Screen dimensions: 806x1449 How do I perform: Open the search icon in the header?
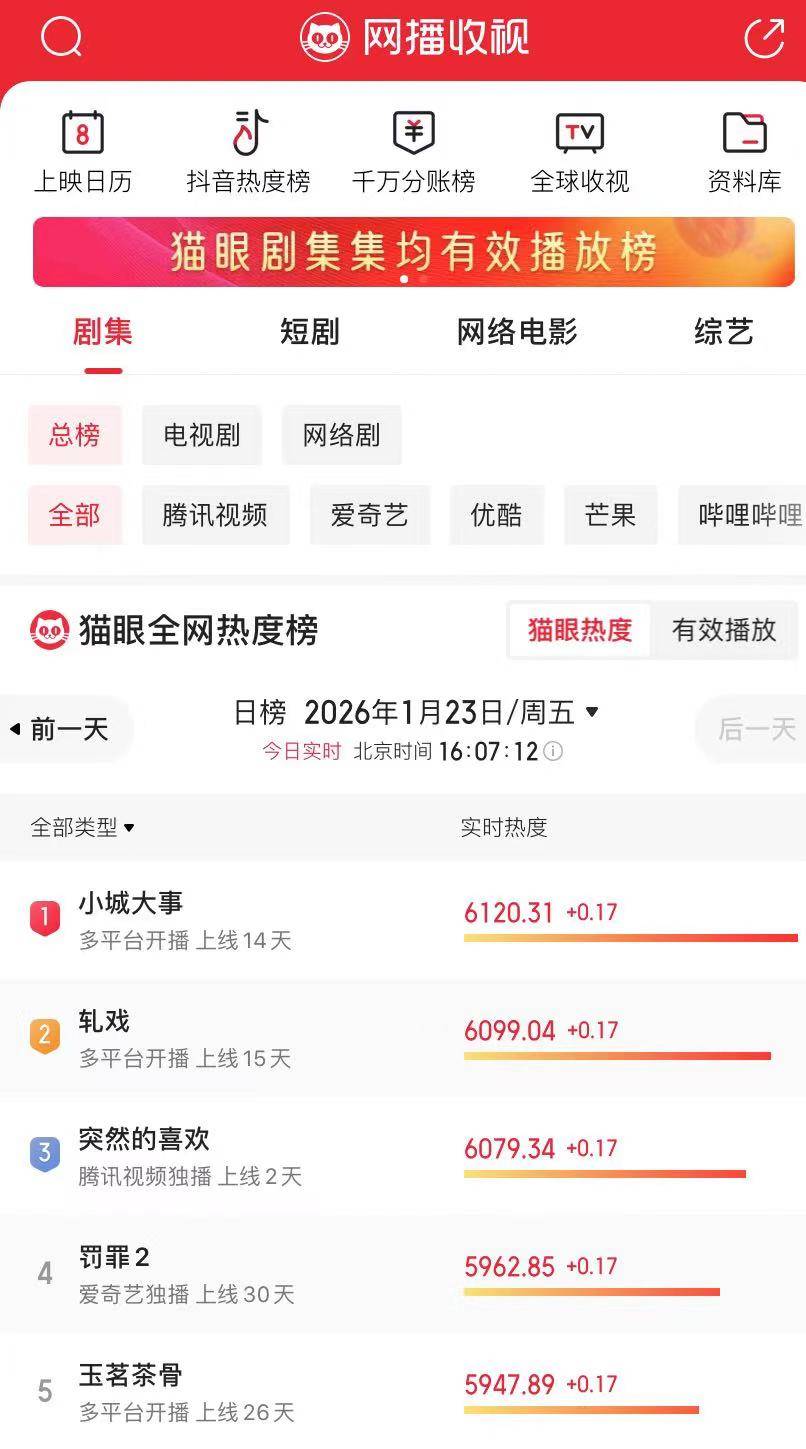coord(61,38)
